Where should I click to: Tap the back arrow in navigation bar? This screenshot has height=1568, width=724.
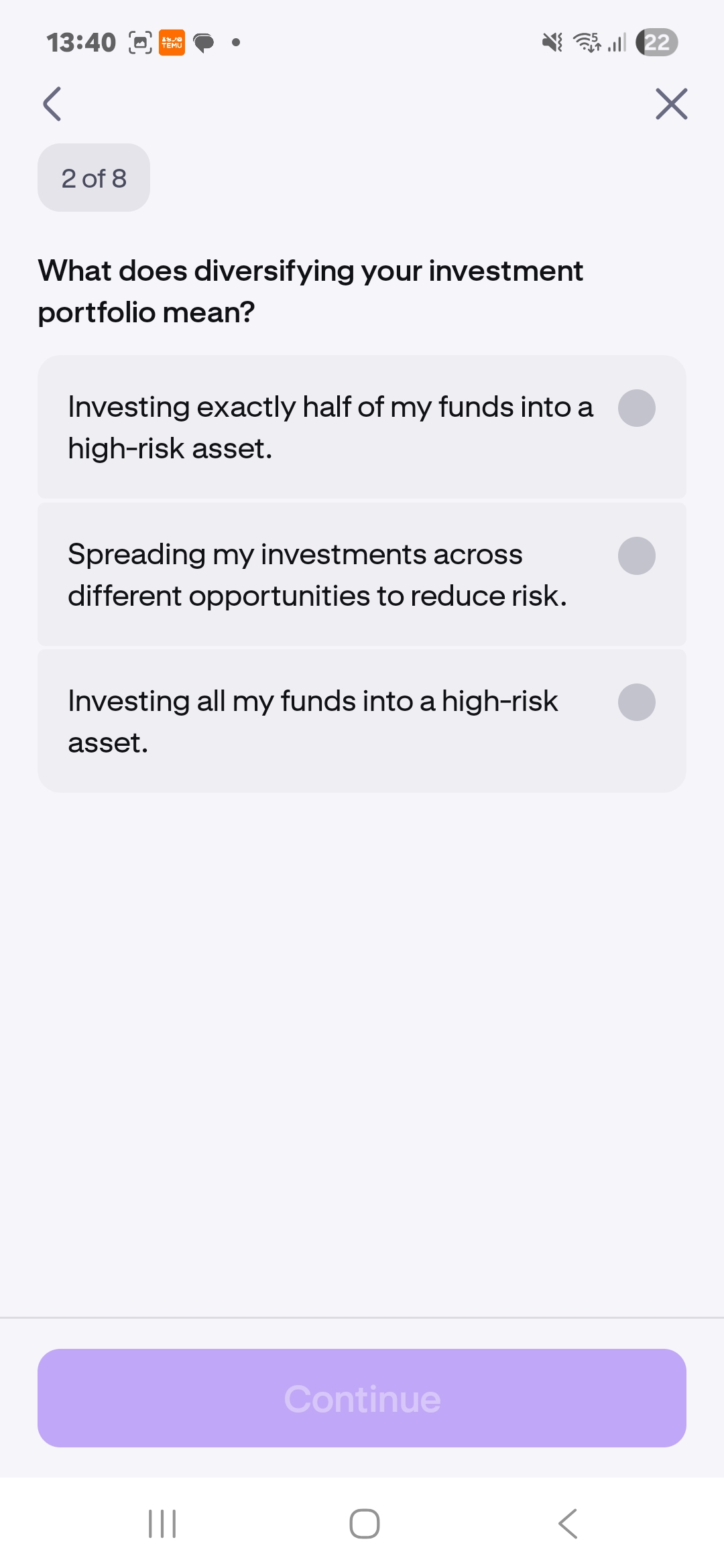point(566,1524)
